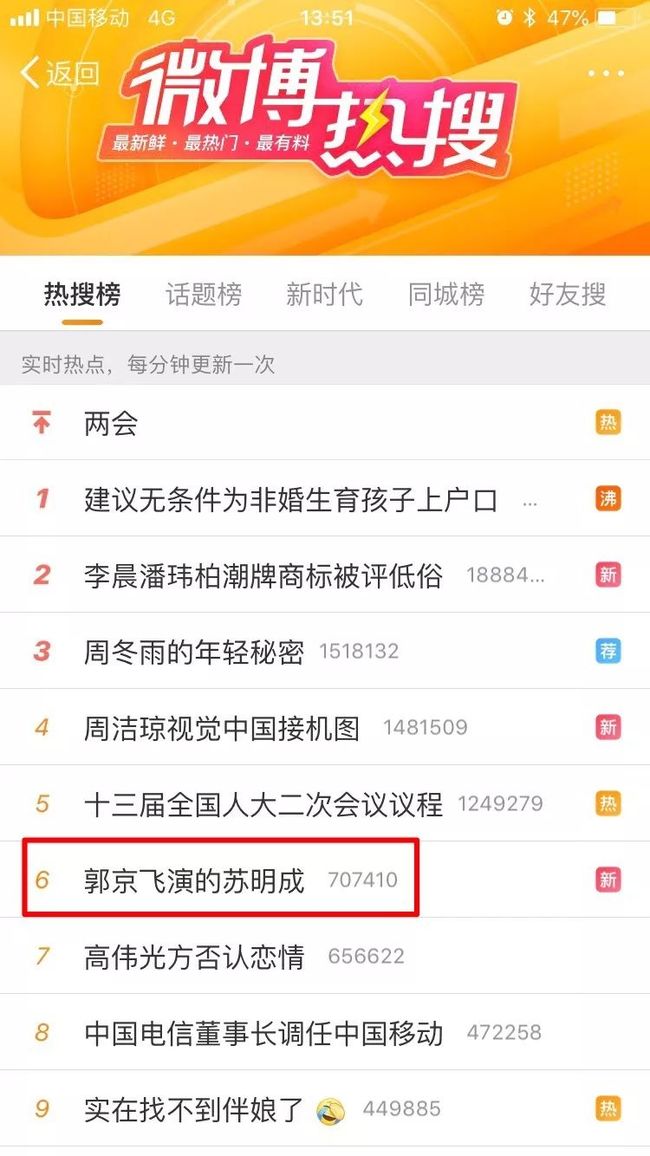View topic 中国电信董事长调任中国移动

pos(325,1032)
